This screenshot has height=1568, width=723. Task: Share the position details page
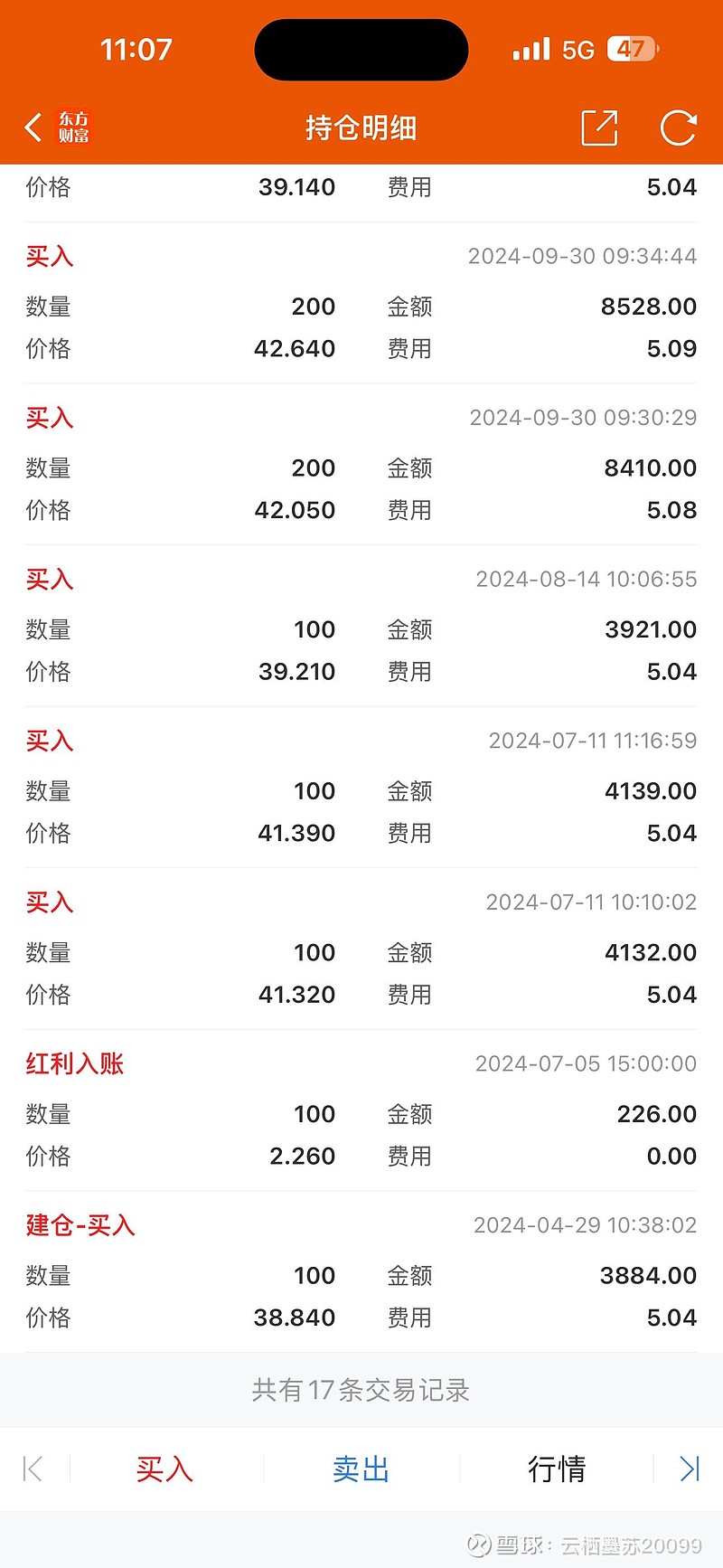[599, 128]
